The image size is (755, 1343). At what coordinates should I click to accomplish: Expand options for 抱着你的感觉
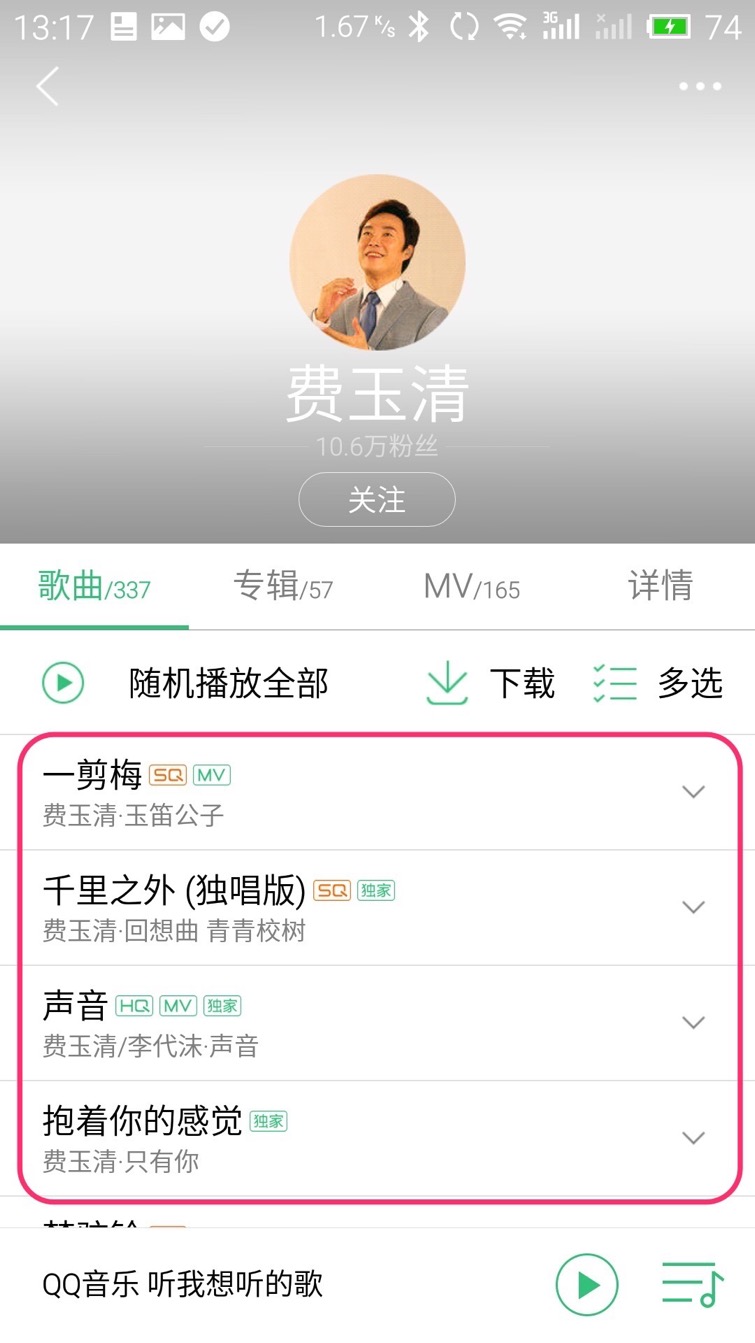pyautogui.click(x=693, y=1138)
